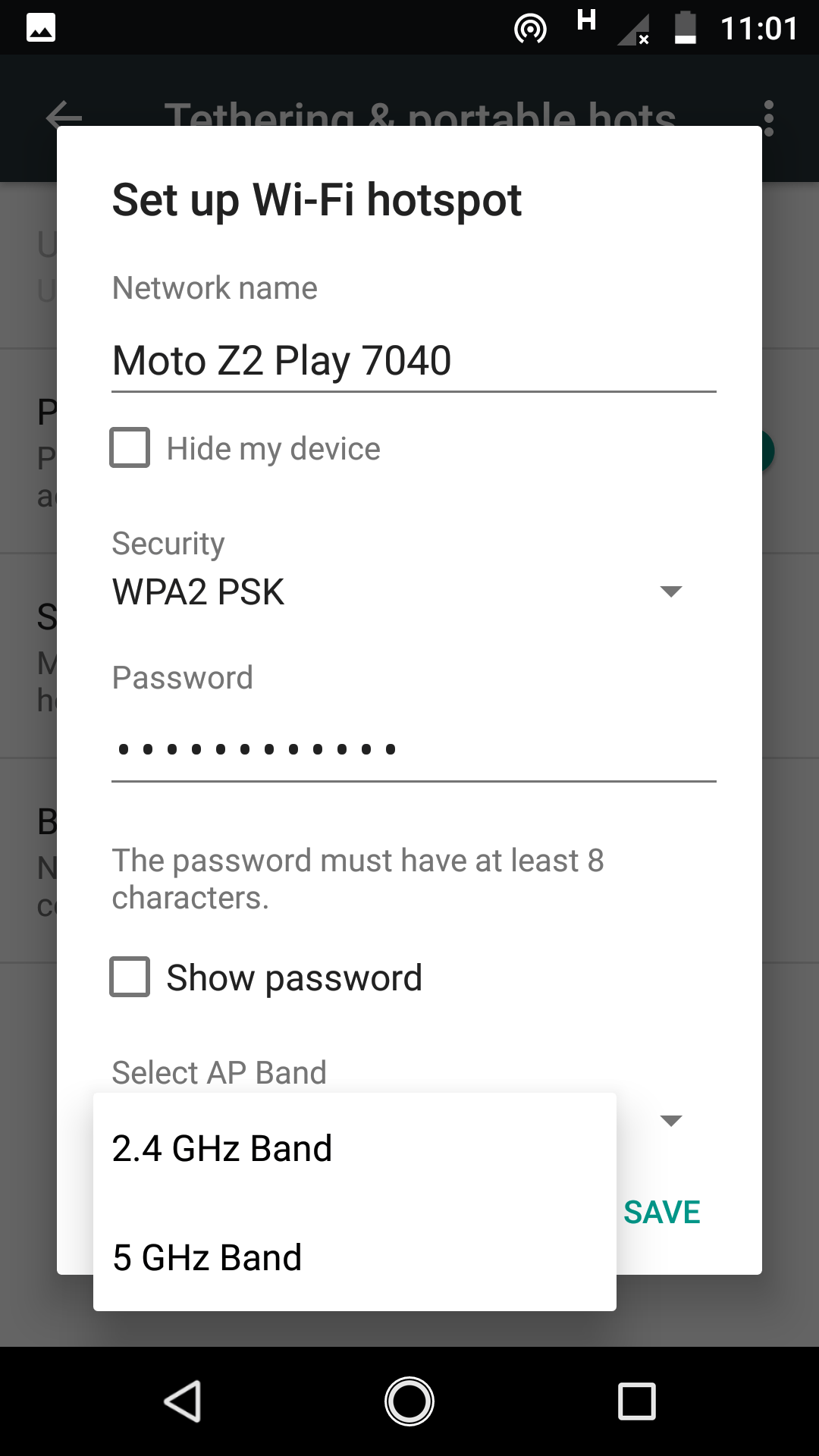The width and height of the screenshot is (819, 1456).
Task: Edit the Network name field
Action: tap(414, 361)
